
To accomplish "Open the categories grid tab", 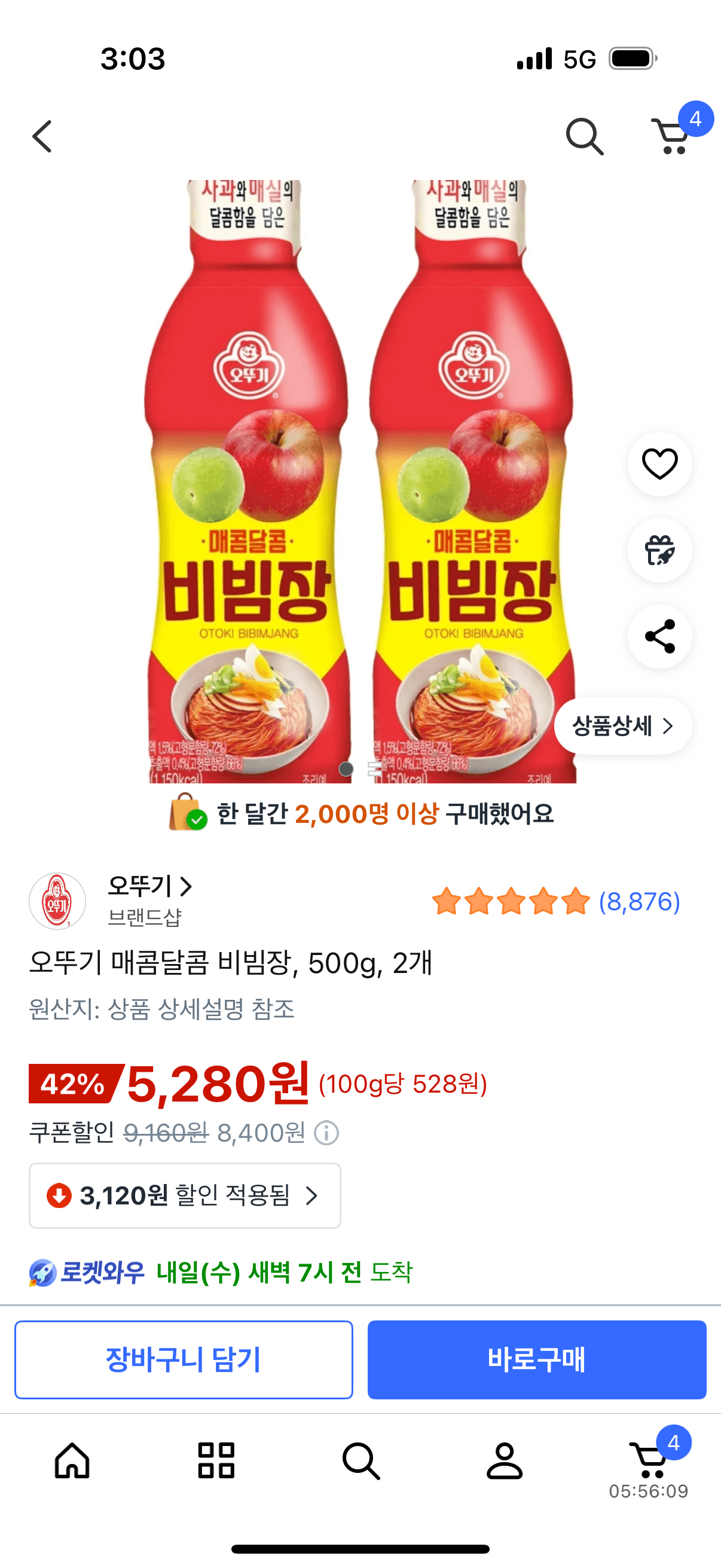I will 216,1460.
